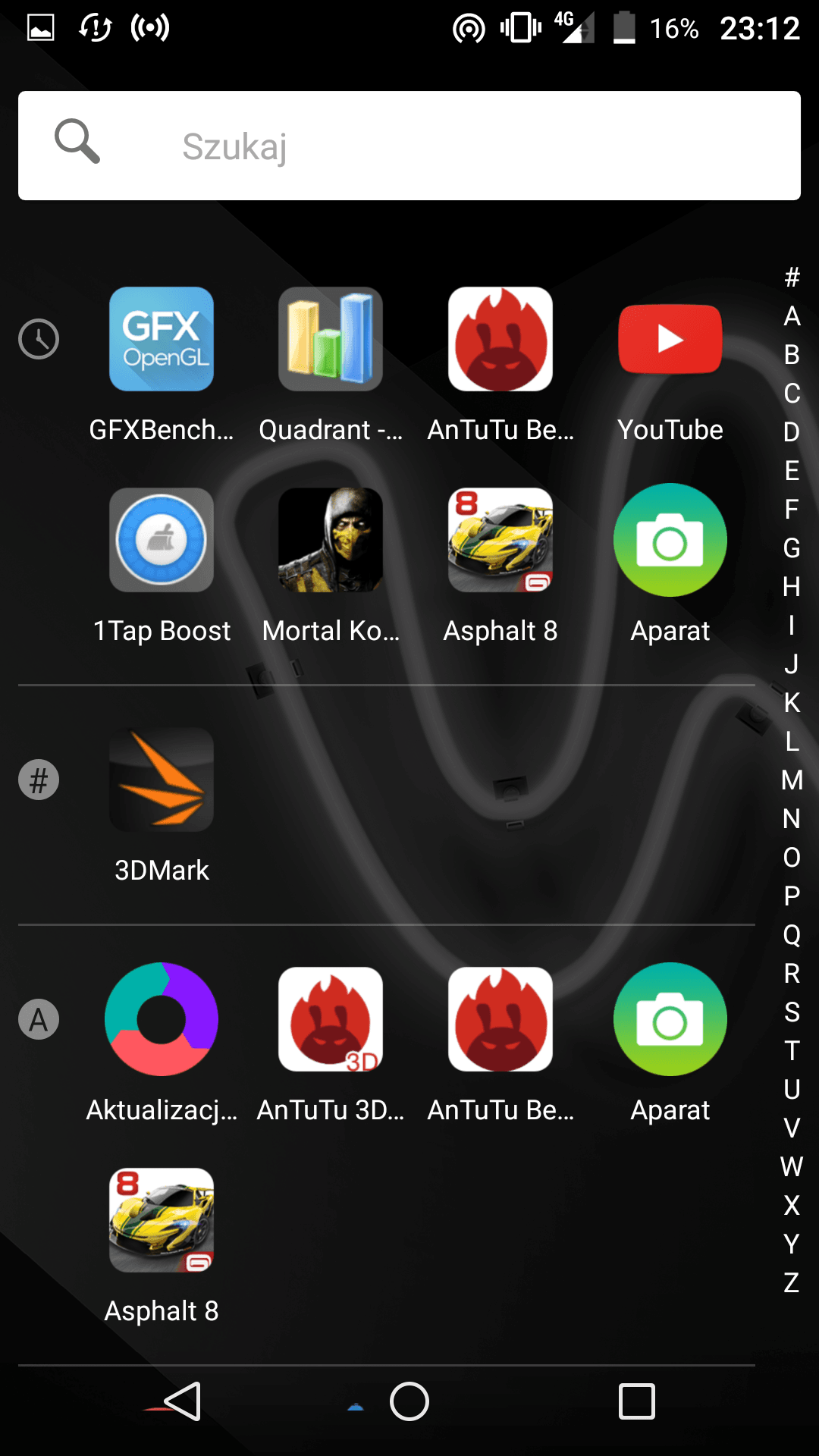The image size is (819, 1456).
Task: Open recent apps overview
Action: [x=637, y=1401]
